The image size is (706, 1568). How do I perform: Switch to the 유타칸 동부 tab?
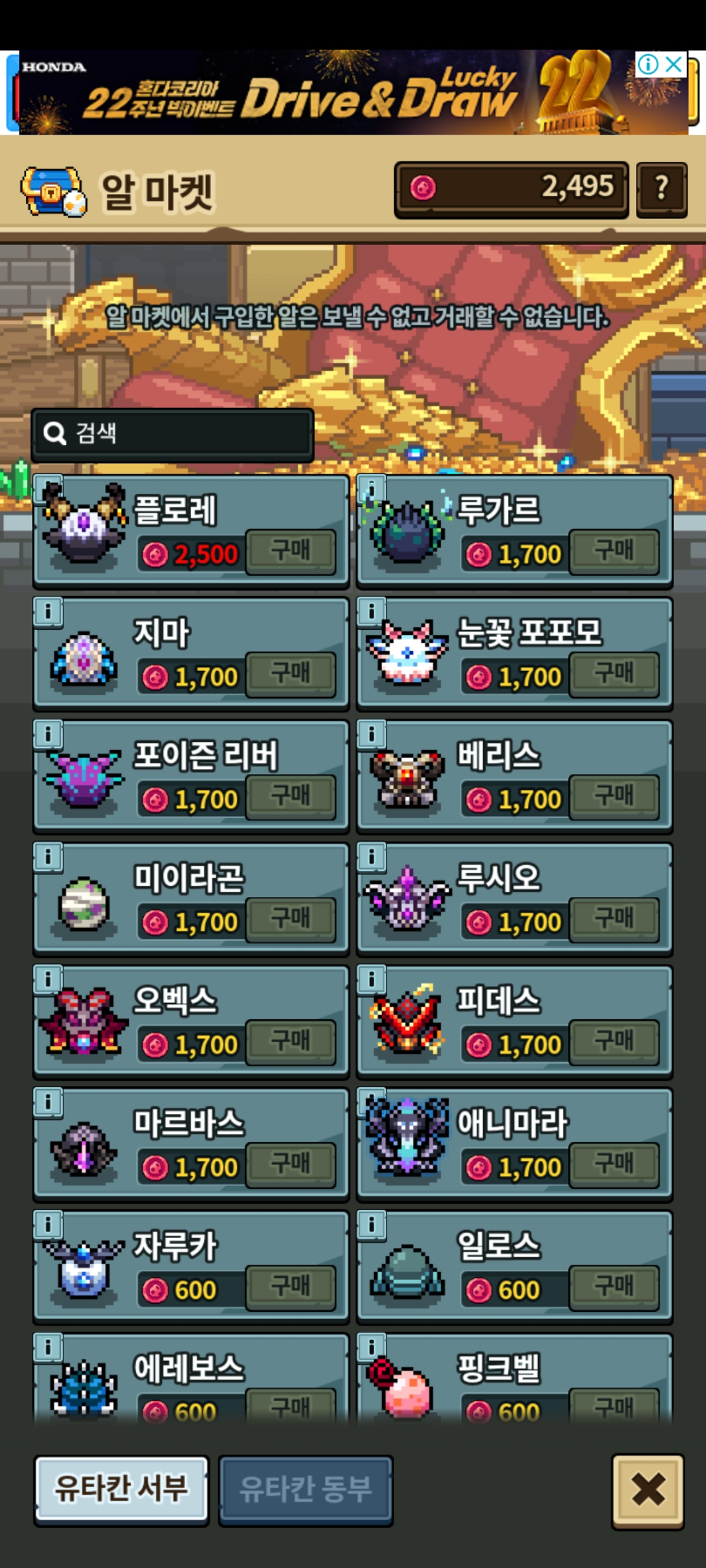pos(305,1490)
